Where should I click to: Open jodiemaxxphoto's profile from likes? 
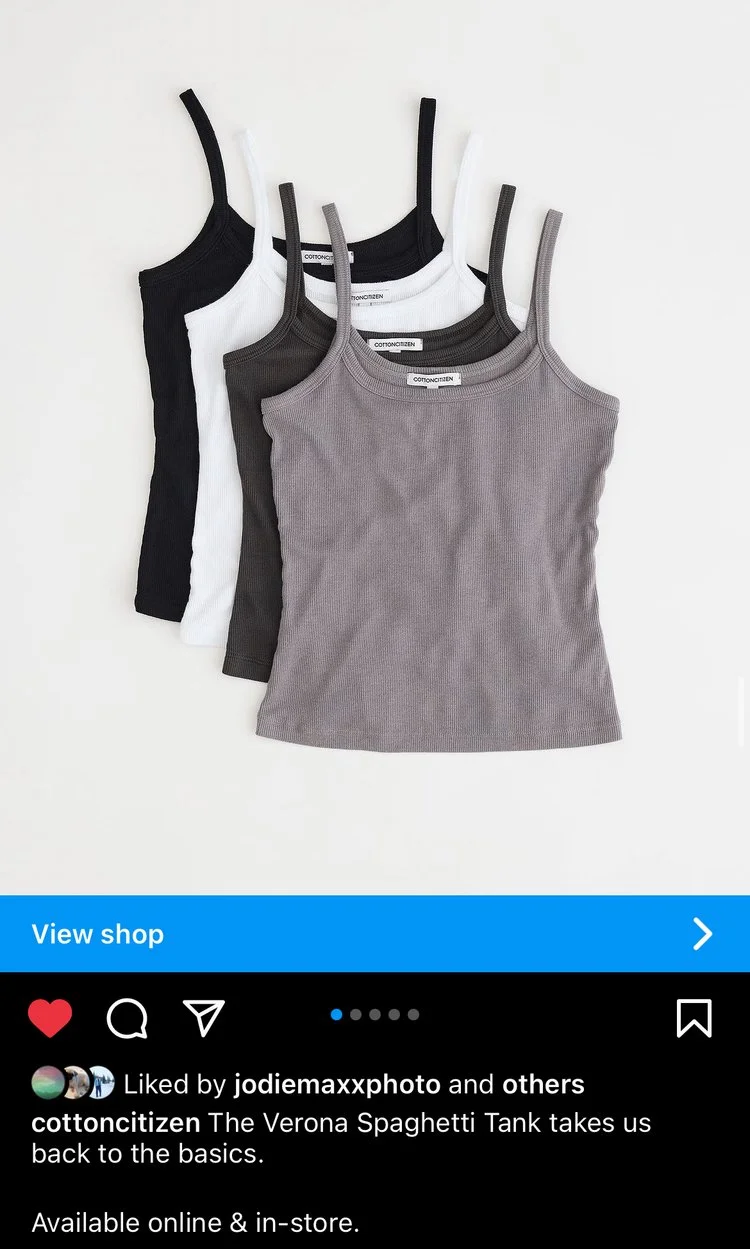click(336, 1084)
